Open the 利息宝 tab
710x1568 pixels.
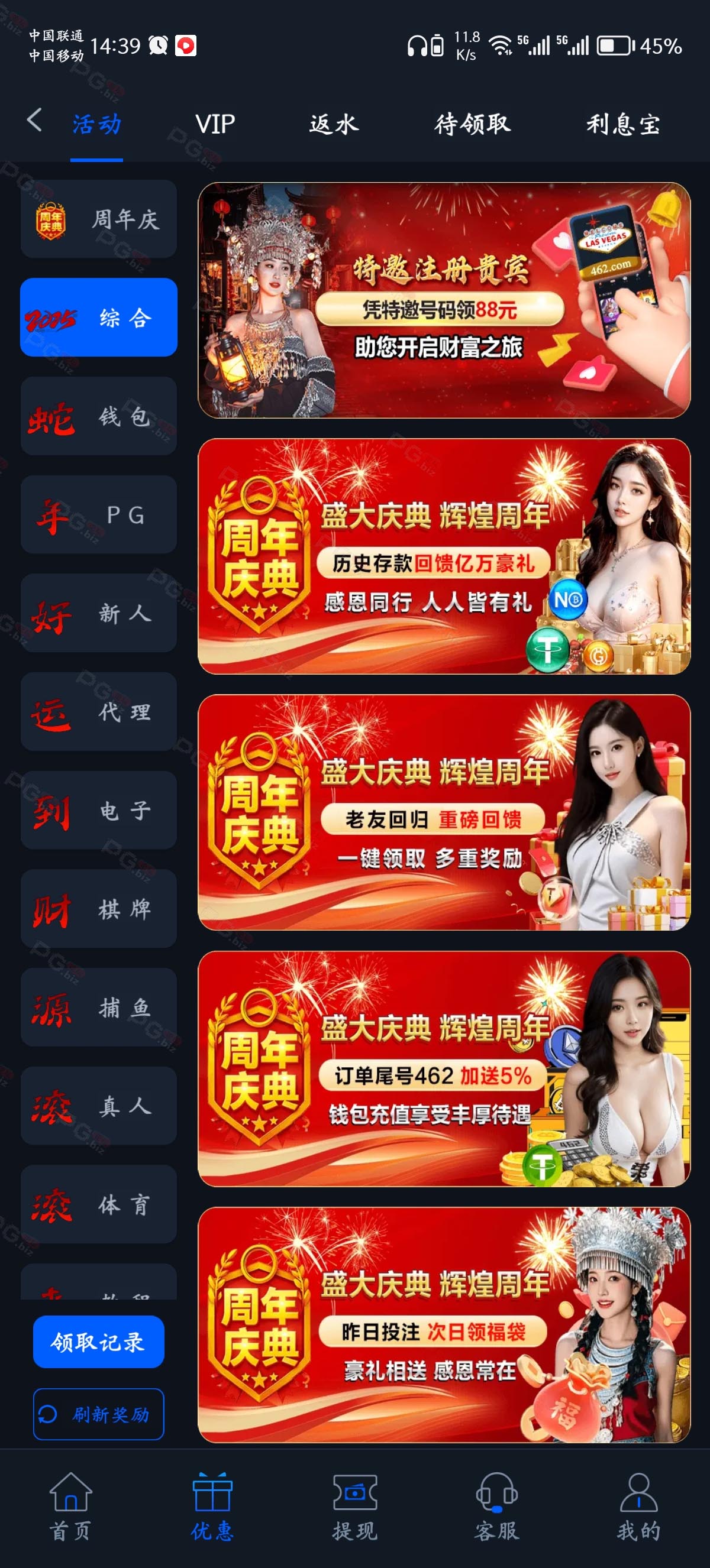(623, 124)
